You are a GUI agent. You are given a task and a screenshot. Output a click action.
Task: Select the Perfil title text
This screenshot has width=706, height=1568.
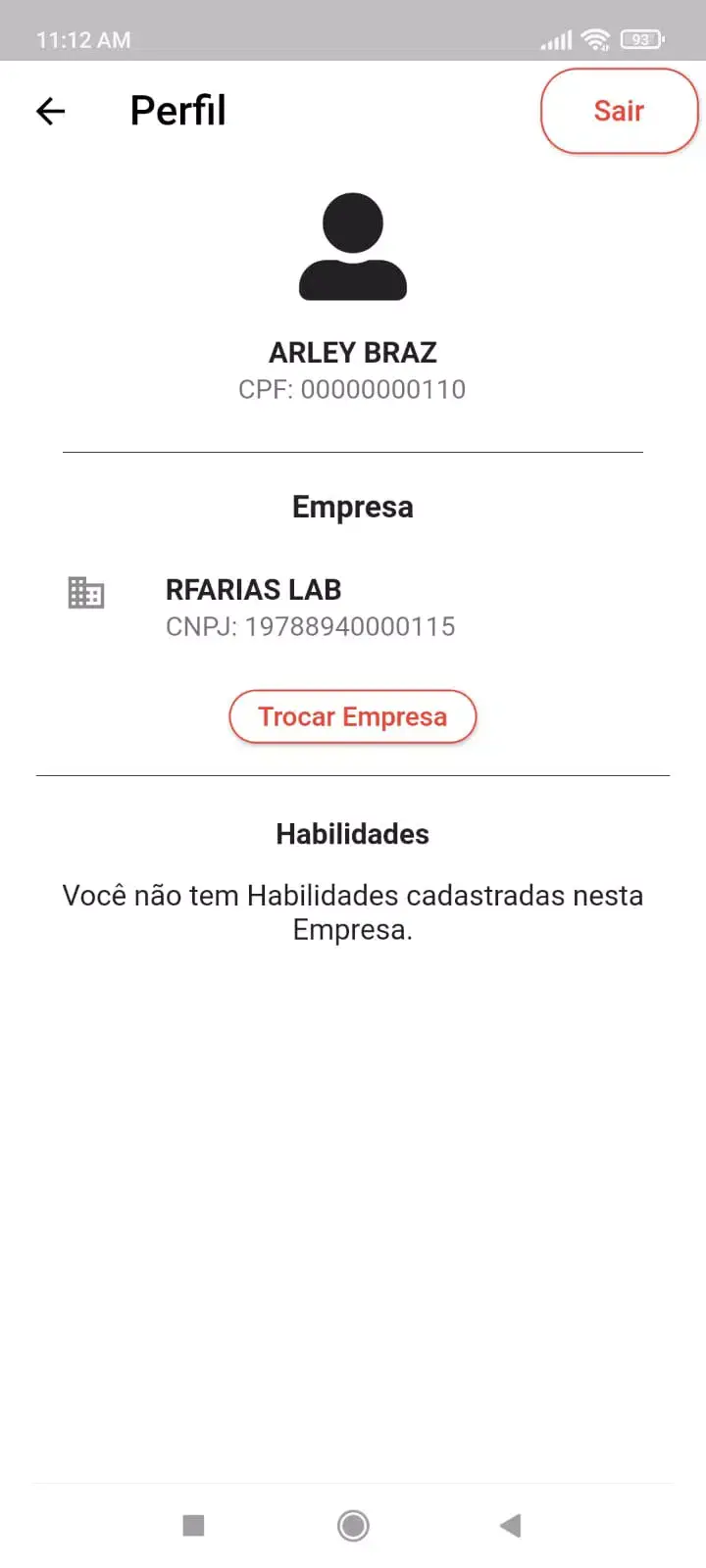pyautogui.click(x=177, y=111)
